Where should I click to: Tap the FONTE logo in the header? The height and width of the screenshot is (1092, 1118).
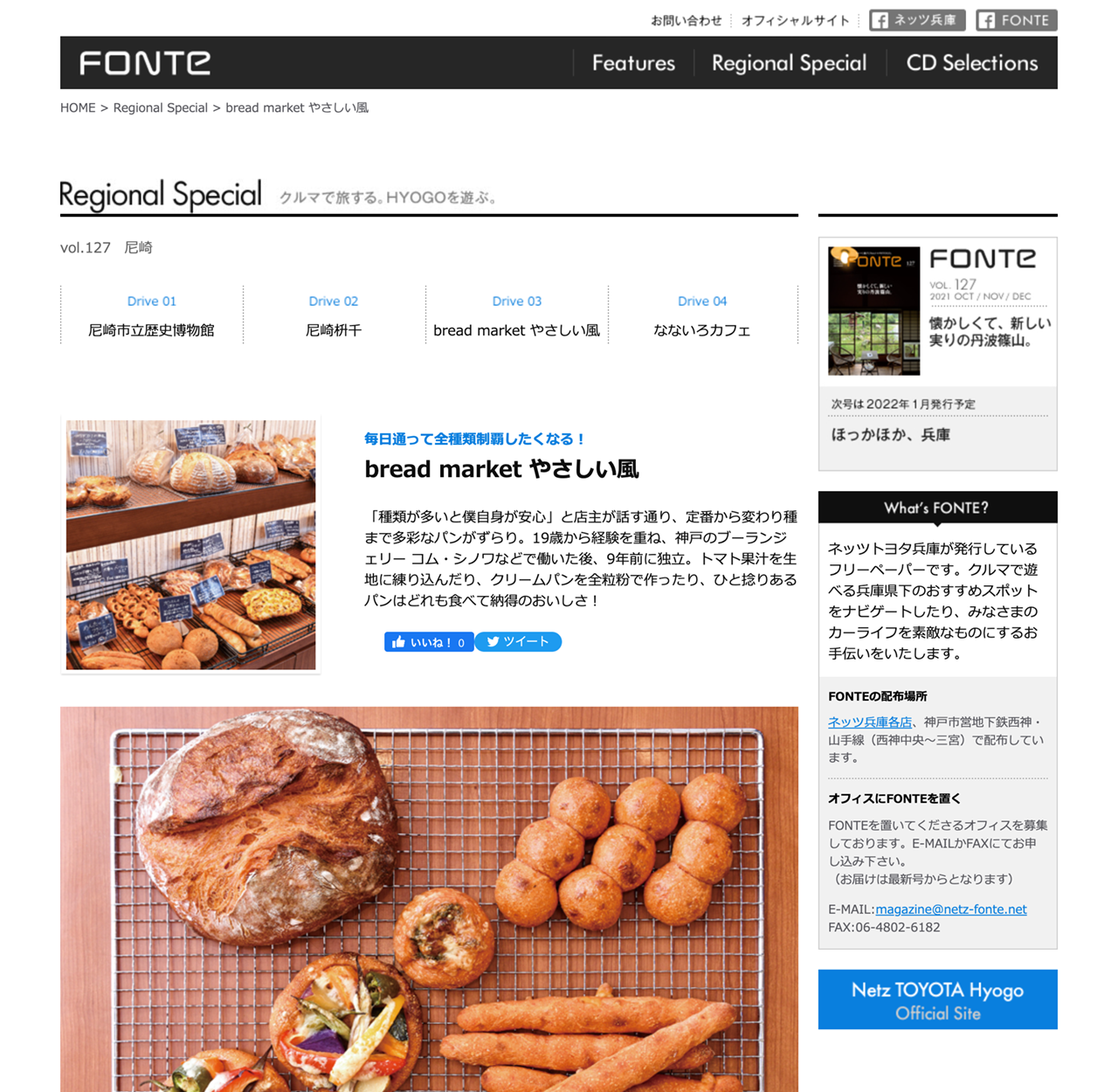(x=145, y=63)
